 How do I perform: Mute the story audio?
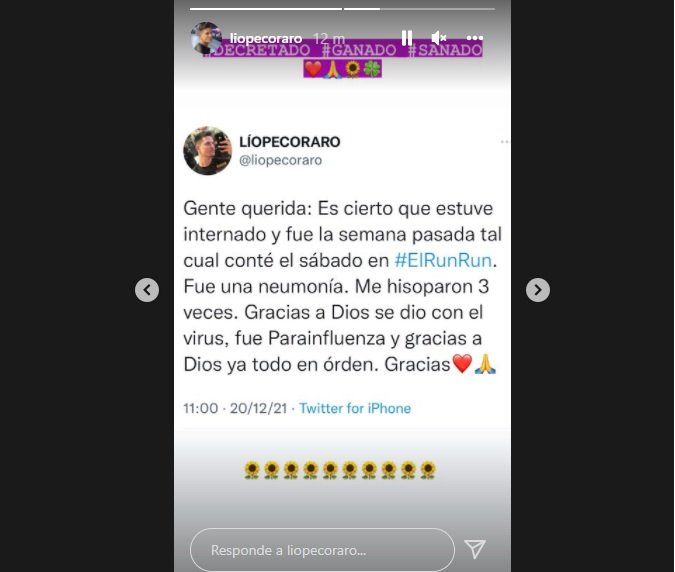coord(438,38)
